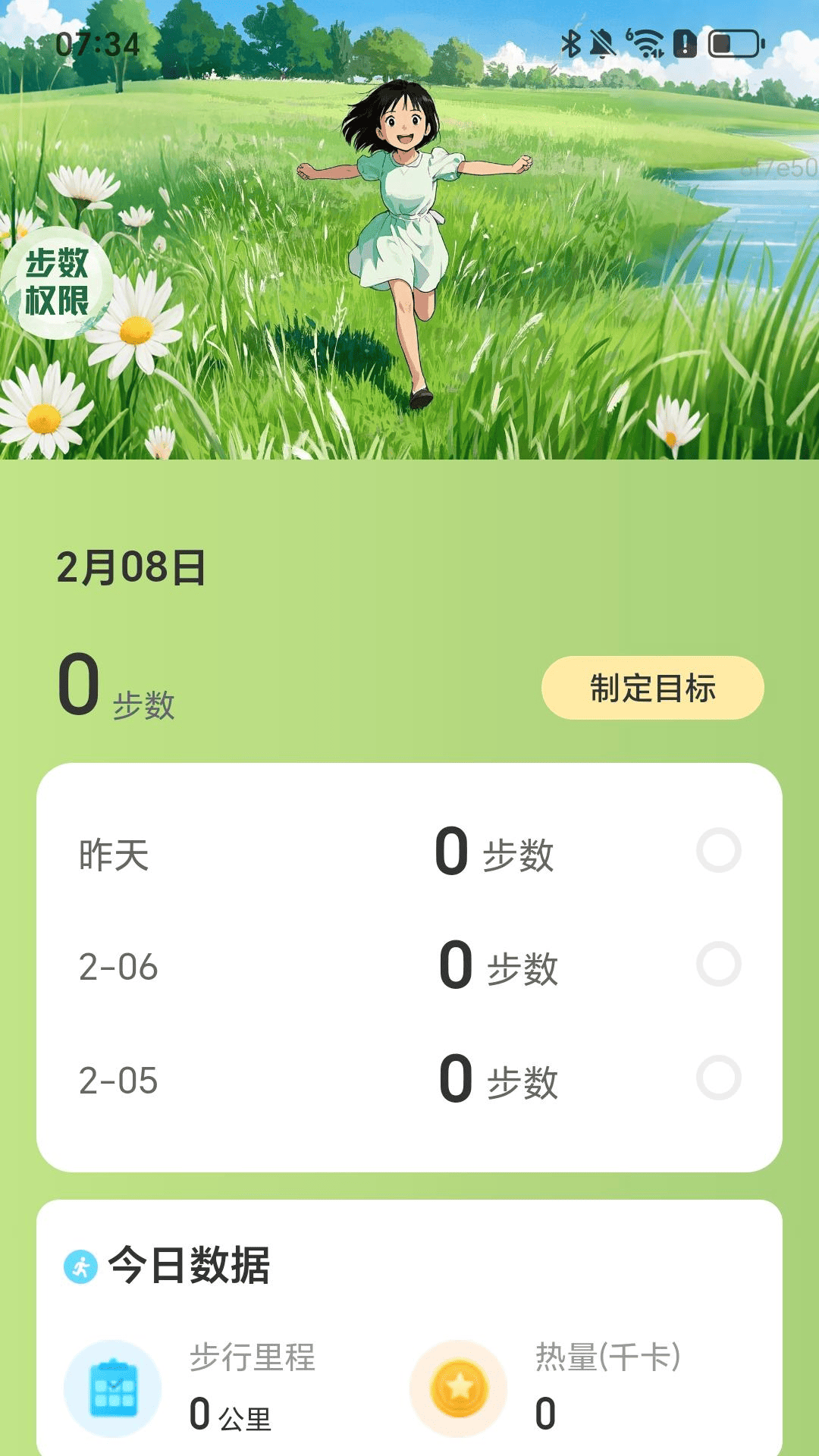Image resolution: width=819 pixels, height=1456 pixels.
Task: Tap the 制定目标 goal button
Action: pyautogui.click(x=654, y=685)
